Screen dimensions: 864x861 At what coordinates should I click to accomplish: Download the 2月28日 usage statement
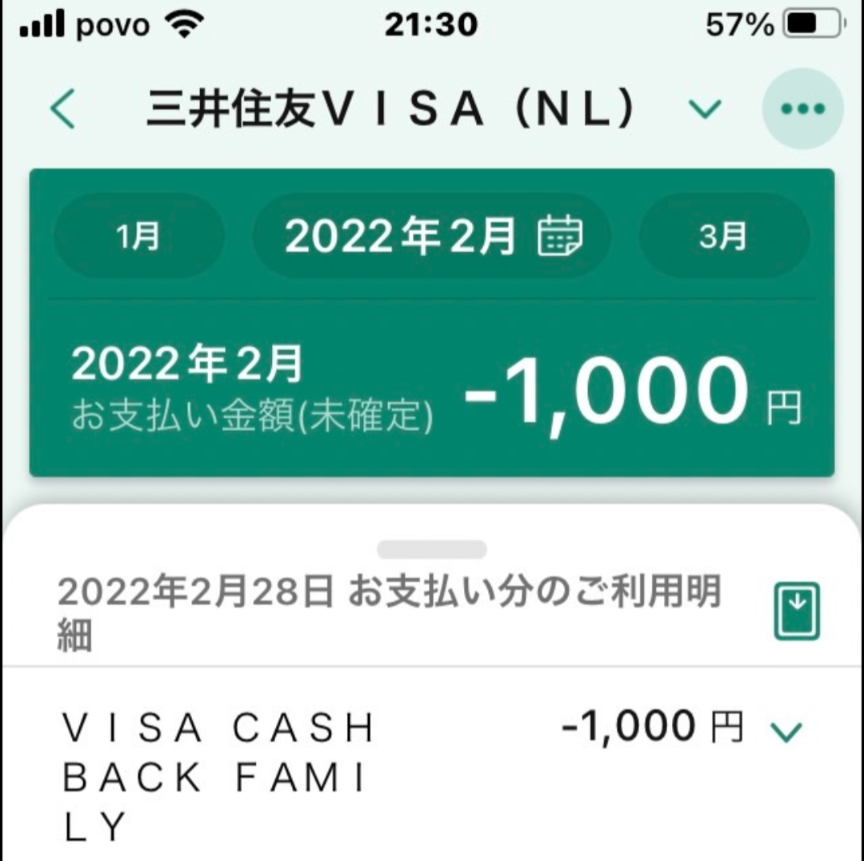(x=796, y=609)
